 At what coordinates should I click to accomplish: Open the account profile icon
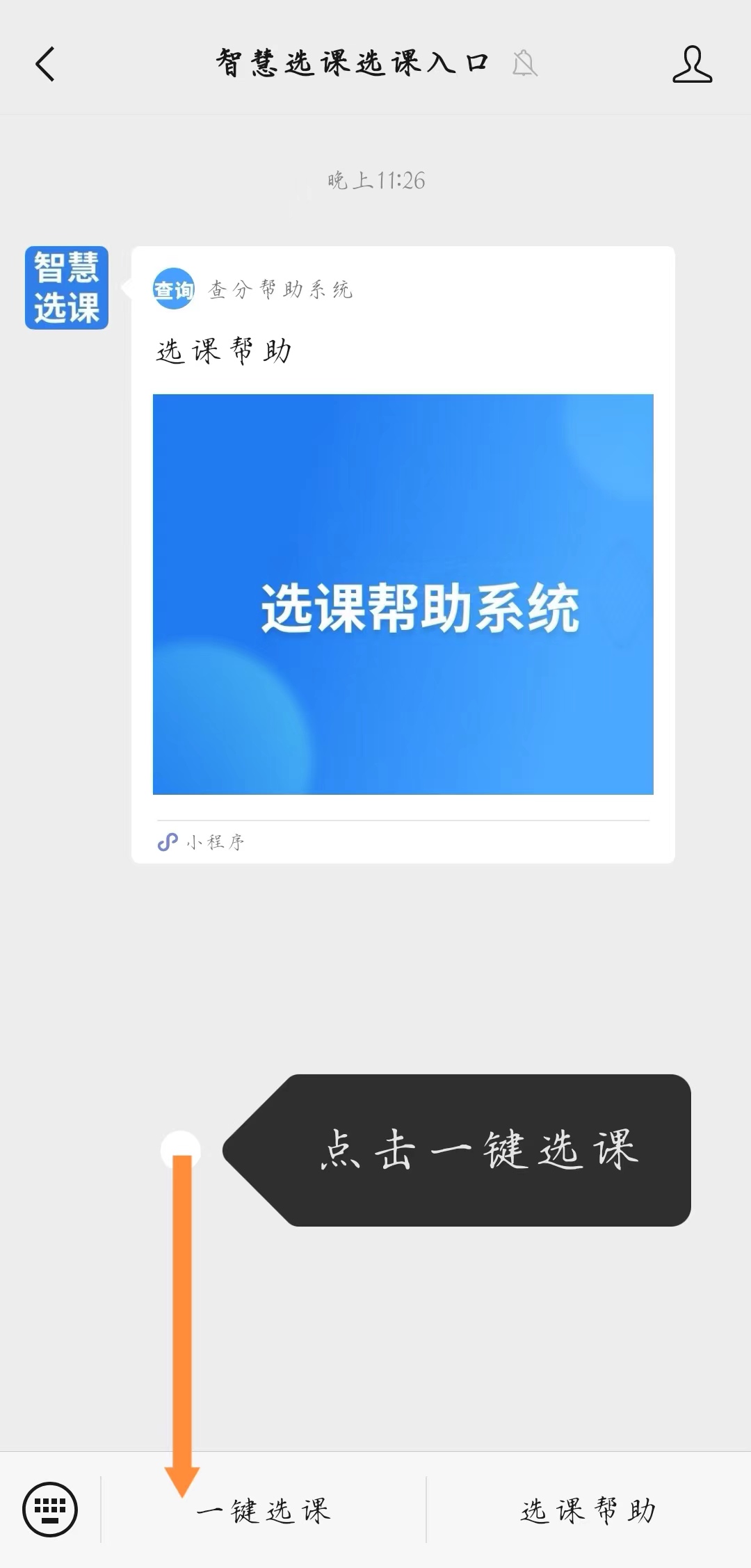click(x=692, y=65)
